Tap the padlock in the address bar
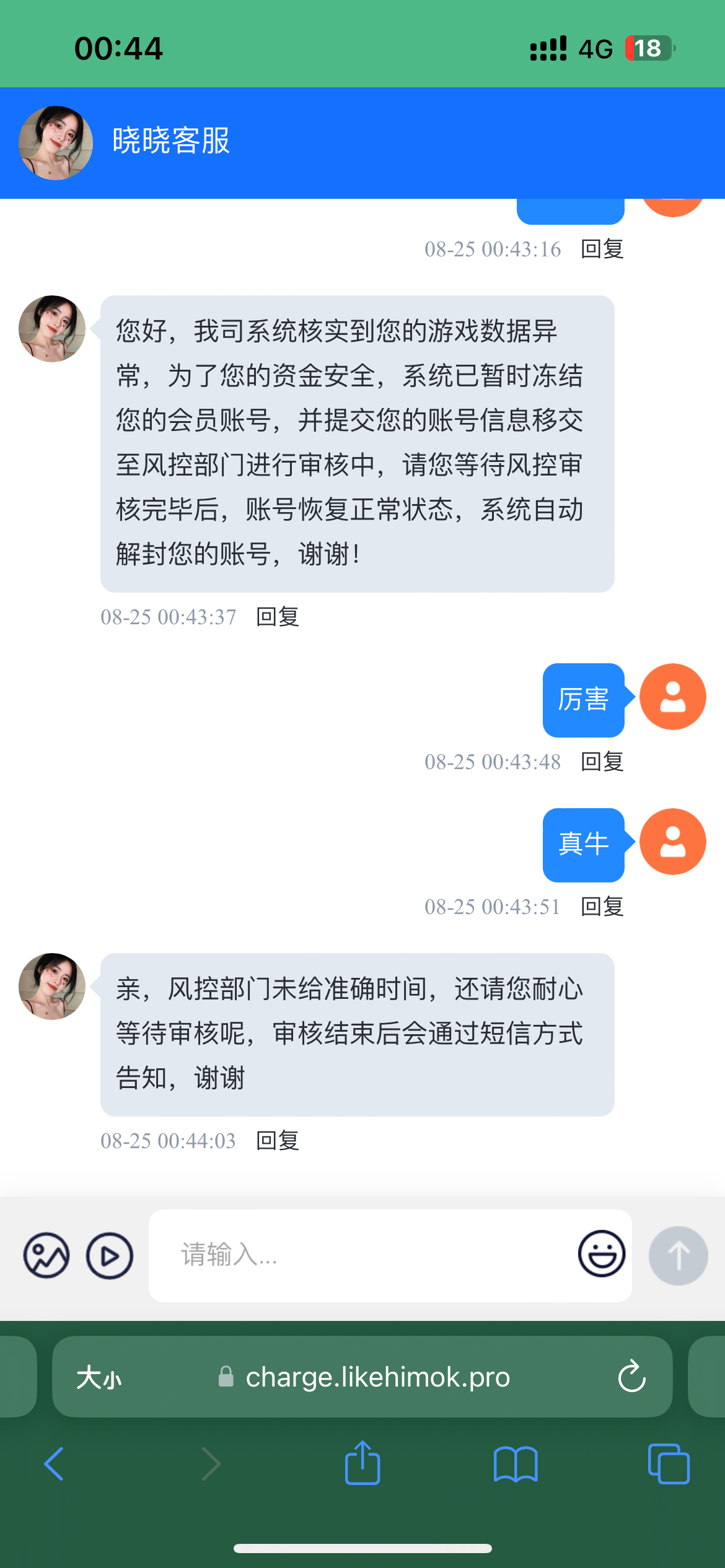Image resolution: width=725 pixels, height=1568 pixels. pos(226,1377)
